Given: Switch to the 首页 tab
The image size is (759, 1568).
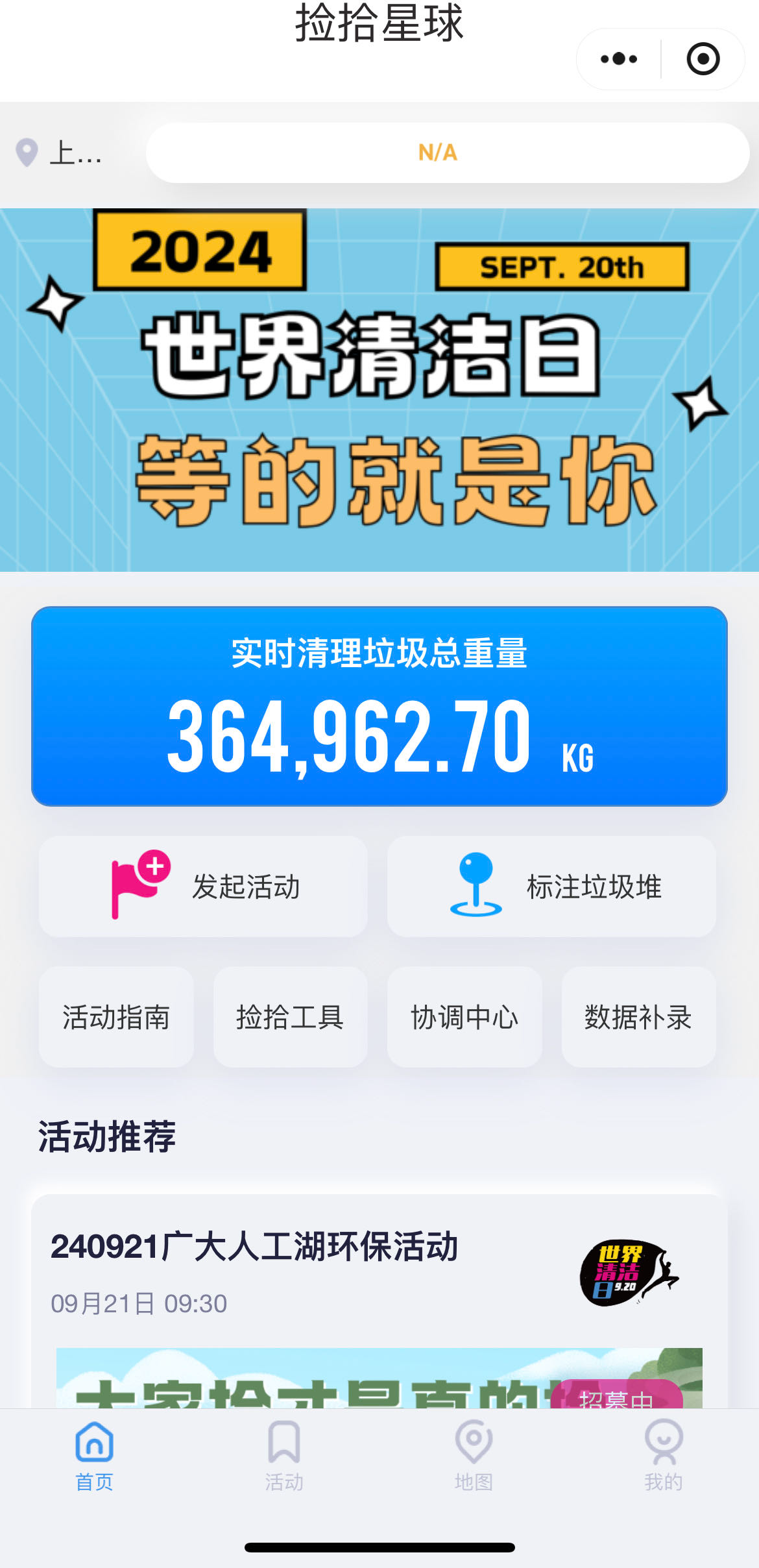Looking at the screenshot, I should coord(95,1455).
